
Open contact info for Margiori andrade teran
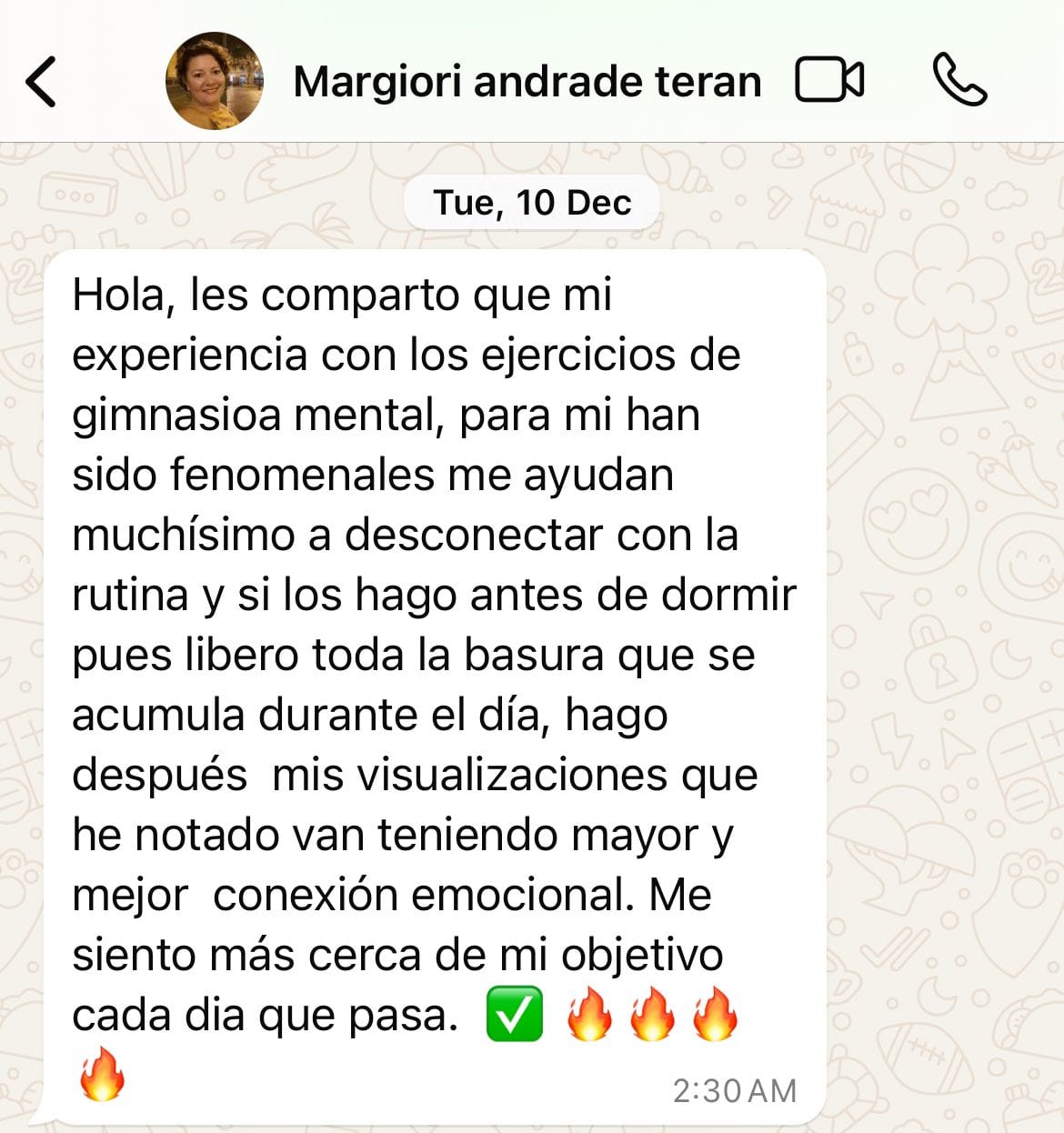[527, 82]
